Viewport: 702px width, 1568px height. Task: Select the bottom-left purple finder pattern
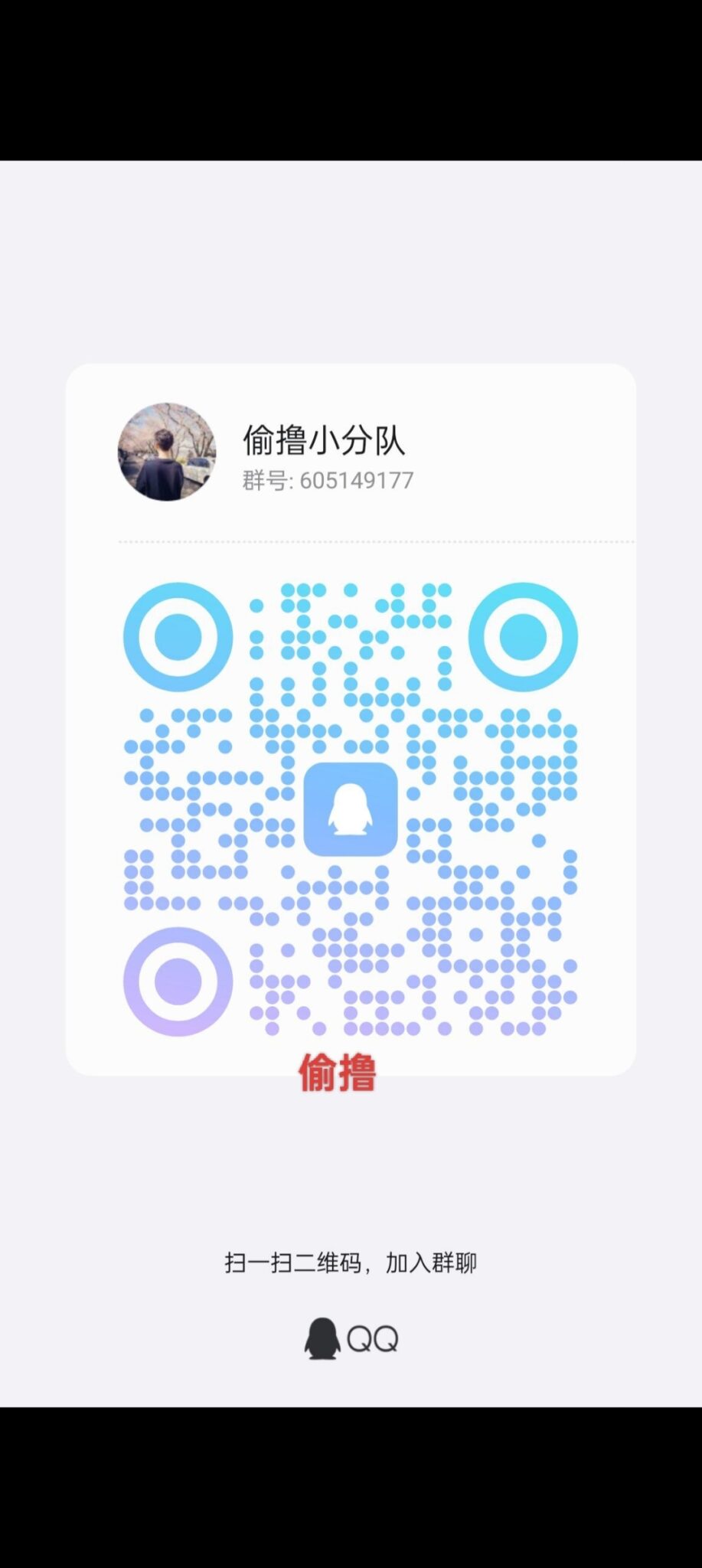click(177, 982)
